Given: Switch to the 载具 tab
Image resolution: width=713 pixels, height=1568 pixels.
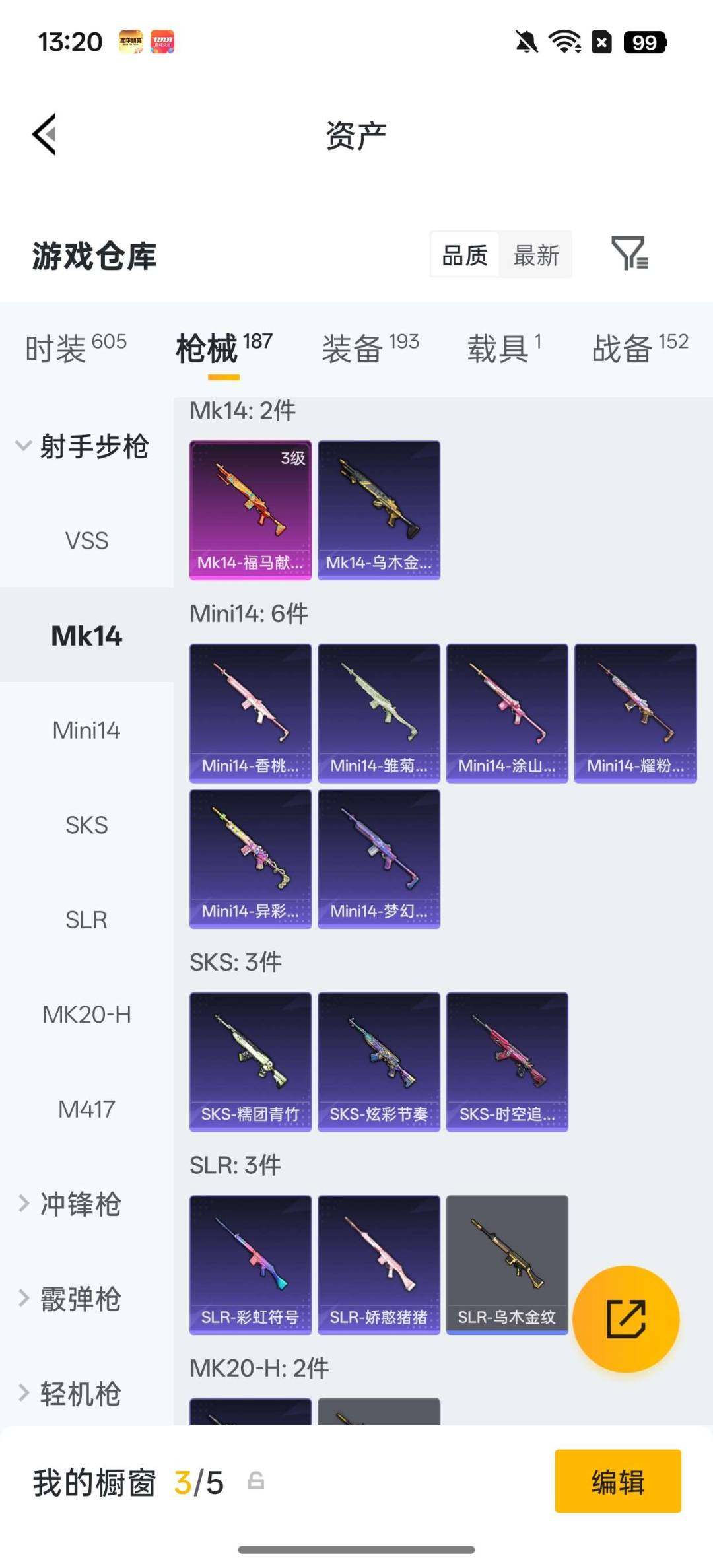Looking at the screenshot, I should point(504,348).
